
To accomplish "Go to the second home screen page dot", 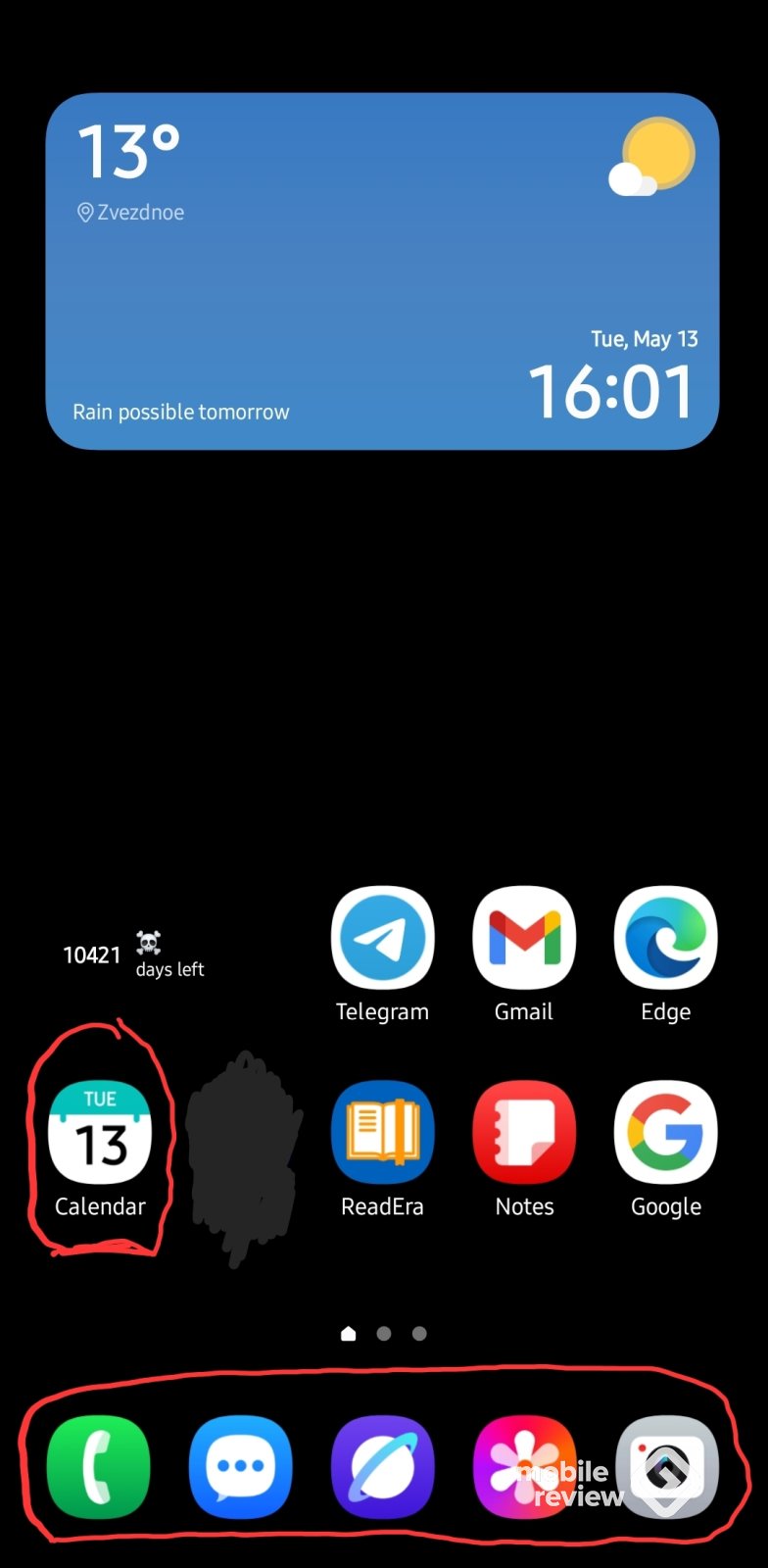I will click(x=384, y=1334).
